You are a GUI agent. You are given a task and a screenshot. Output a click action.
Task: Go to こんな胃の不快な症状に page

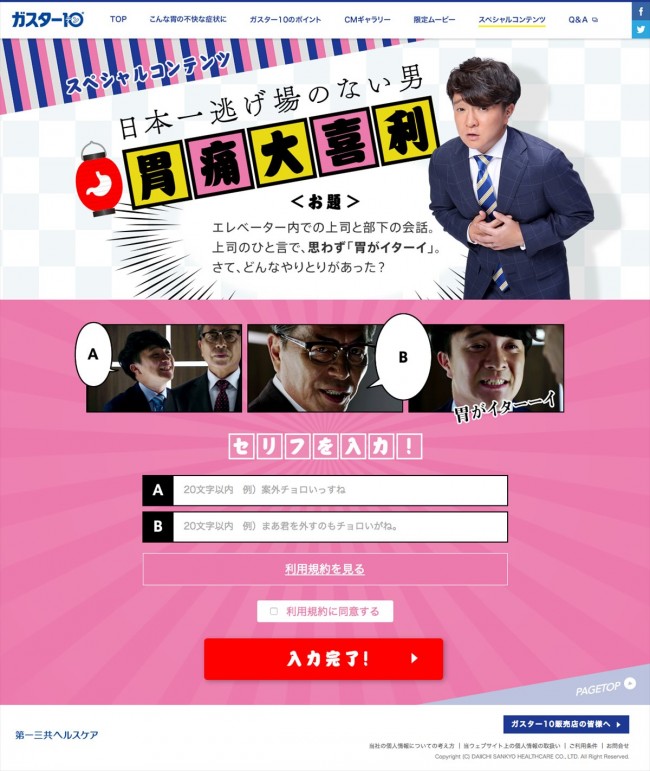188,19
